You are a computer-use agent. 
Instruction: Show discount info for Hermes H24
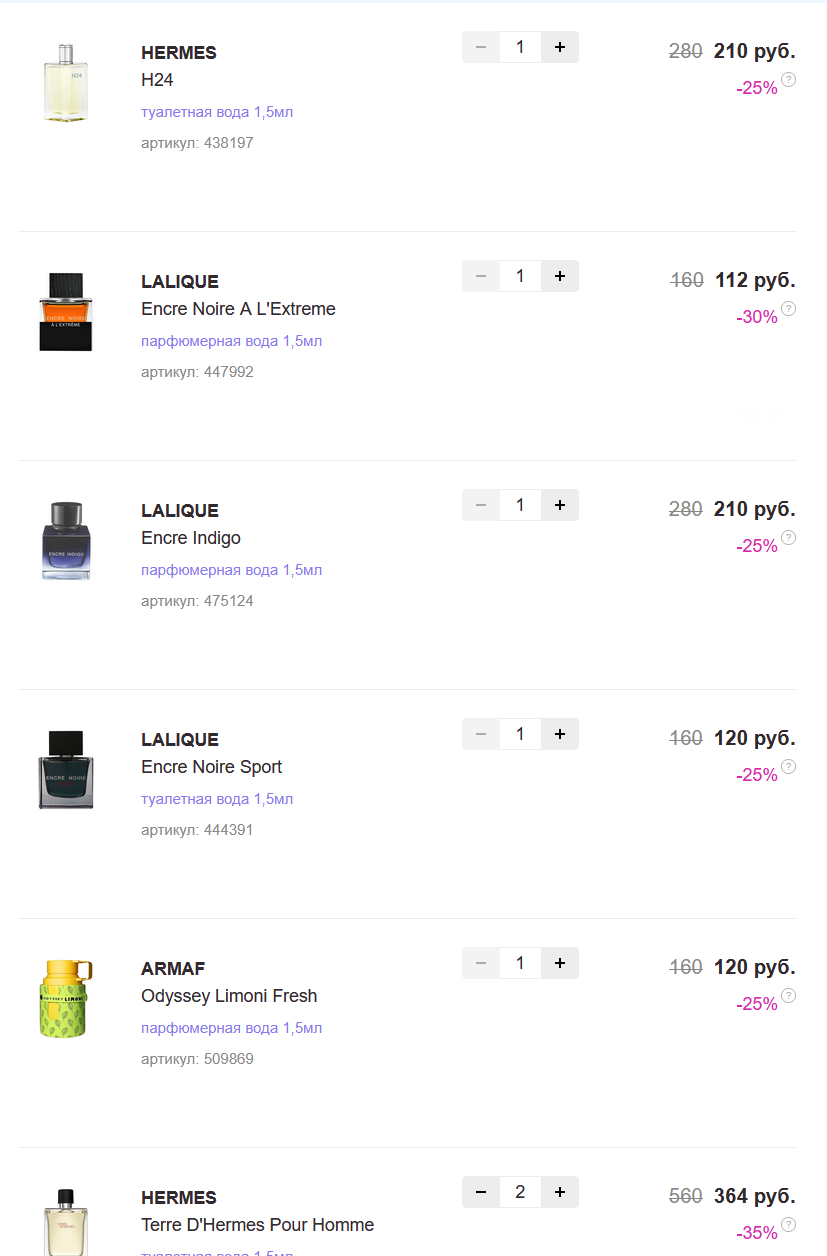tap(788, 80)
